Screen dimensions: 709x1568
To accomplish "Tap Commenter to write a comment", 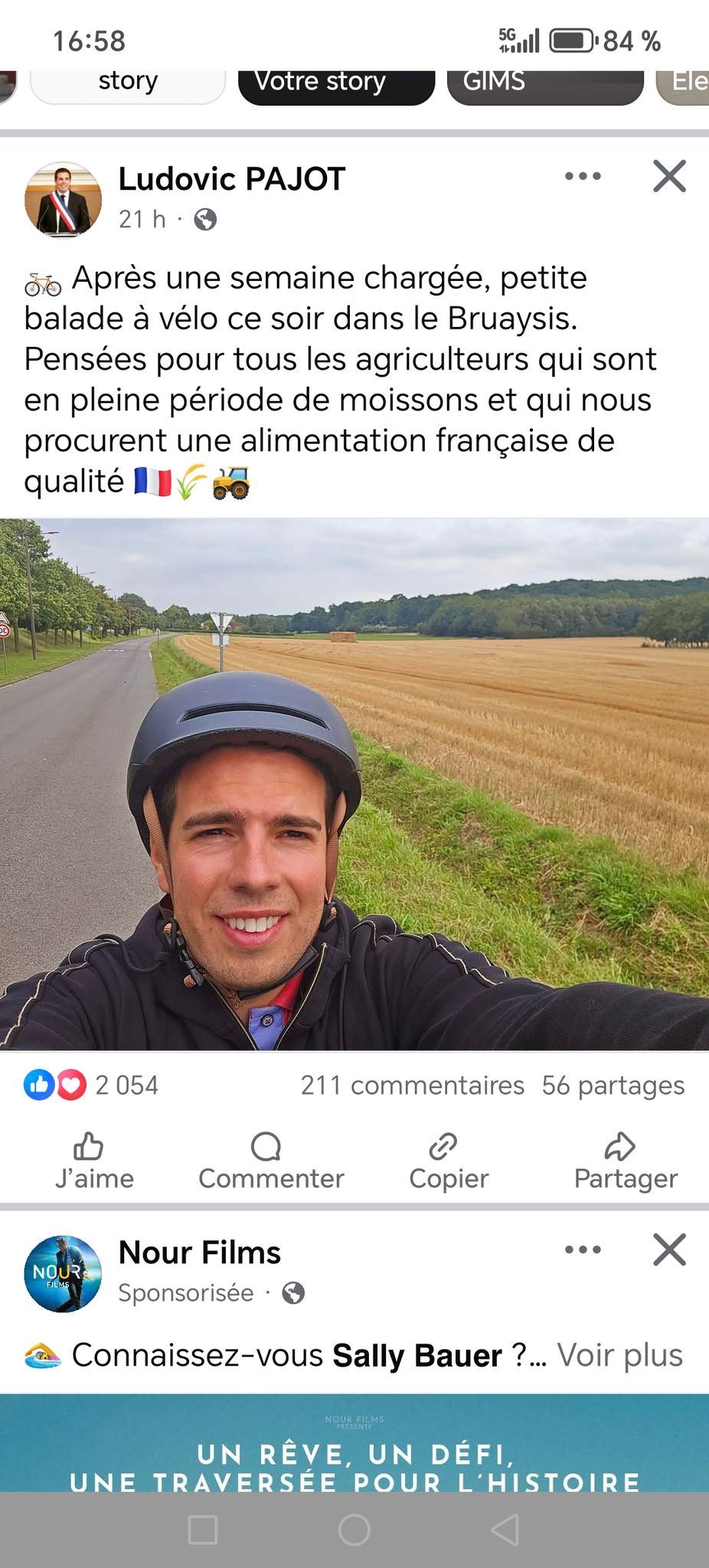I will (x=270, y=1161).
